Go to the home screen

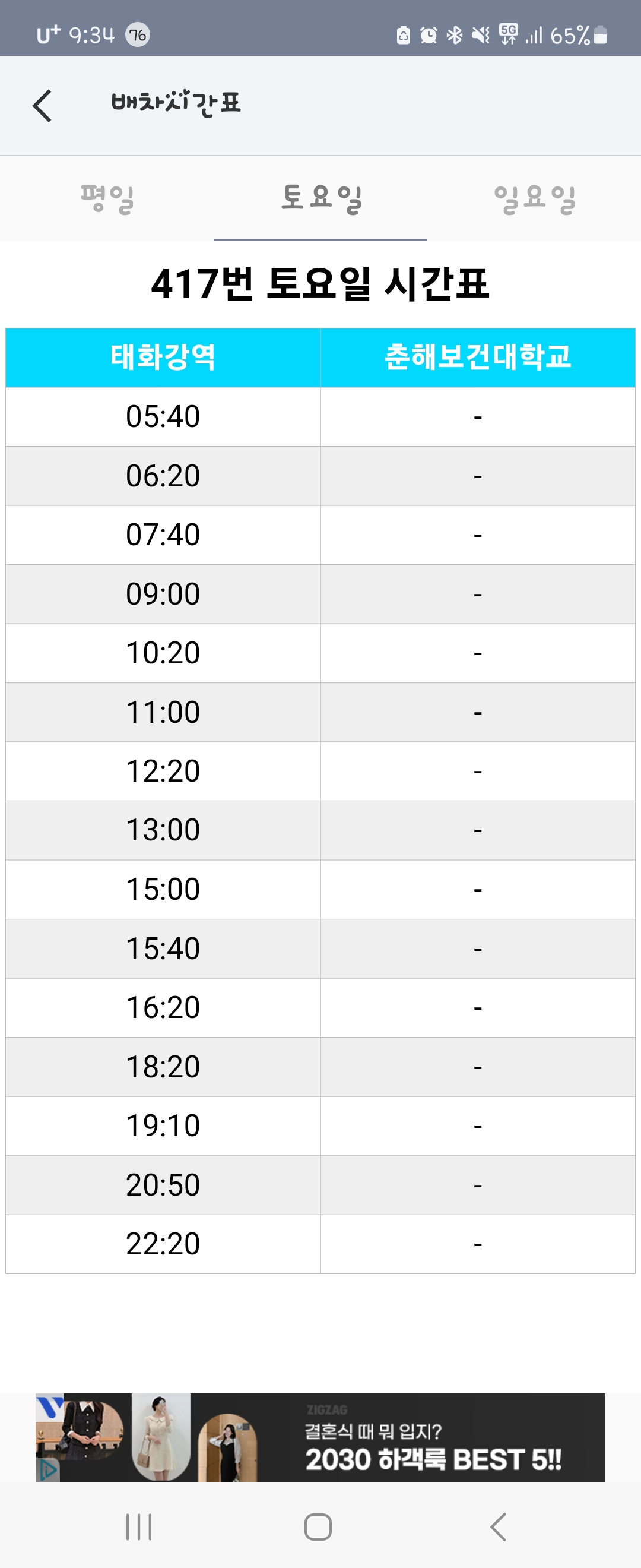318,1526
